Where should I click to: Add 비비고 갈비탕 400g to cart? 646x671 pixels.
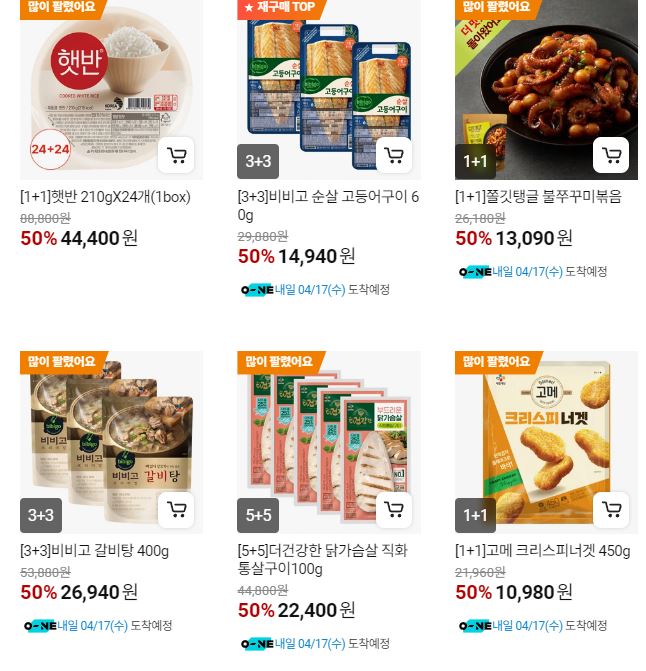tap(176, 509)
